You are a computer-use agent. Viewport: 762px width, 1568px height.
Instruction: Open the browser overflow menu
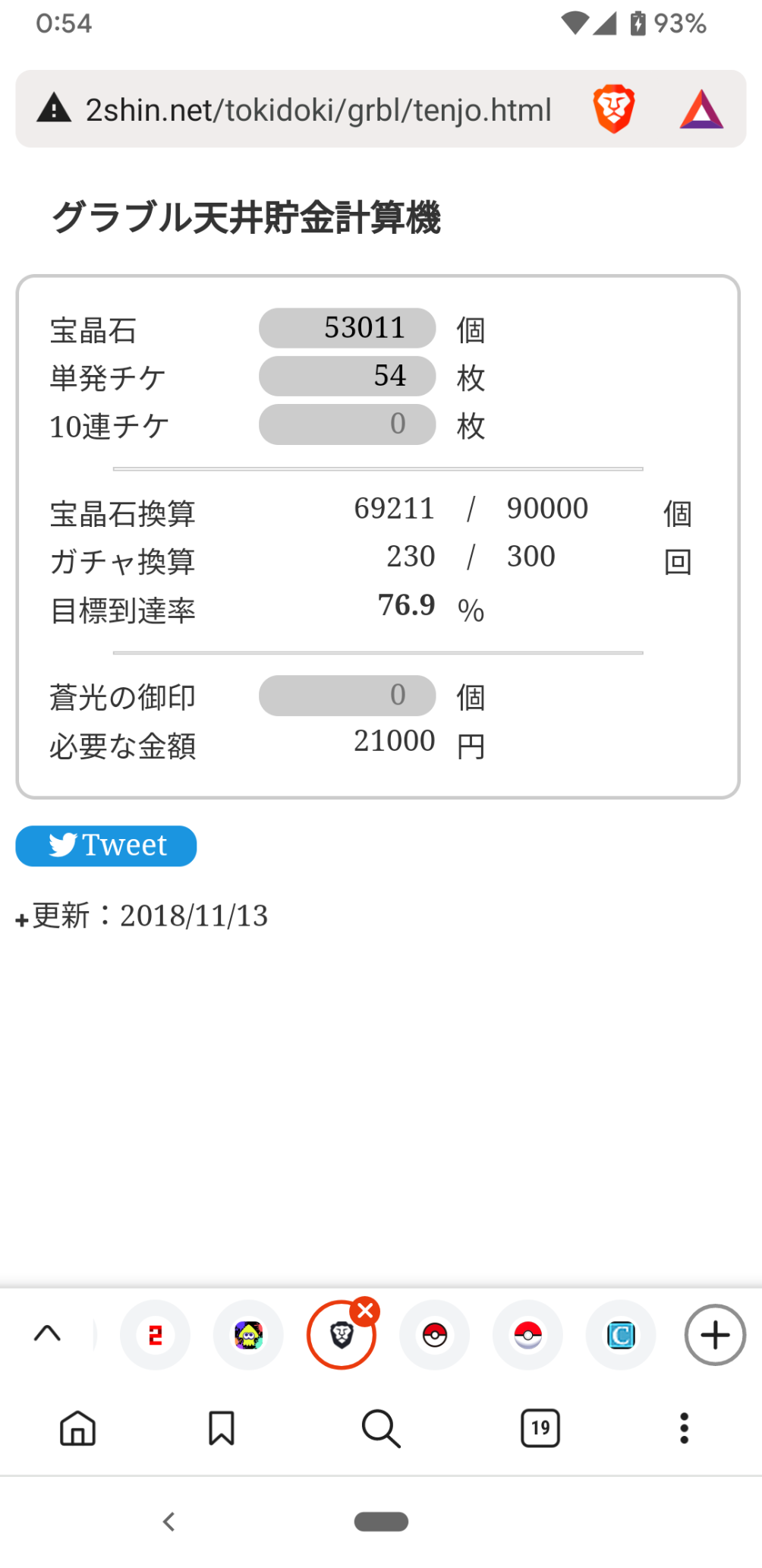point(684,1428)
